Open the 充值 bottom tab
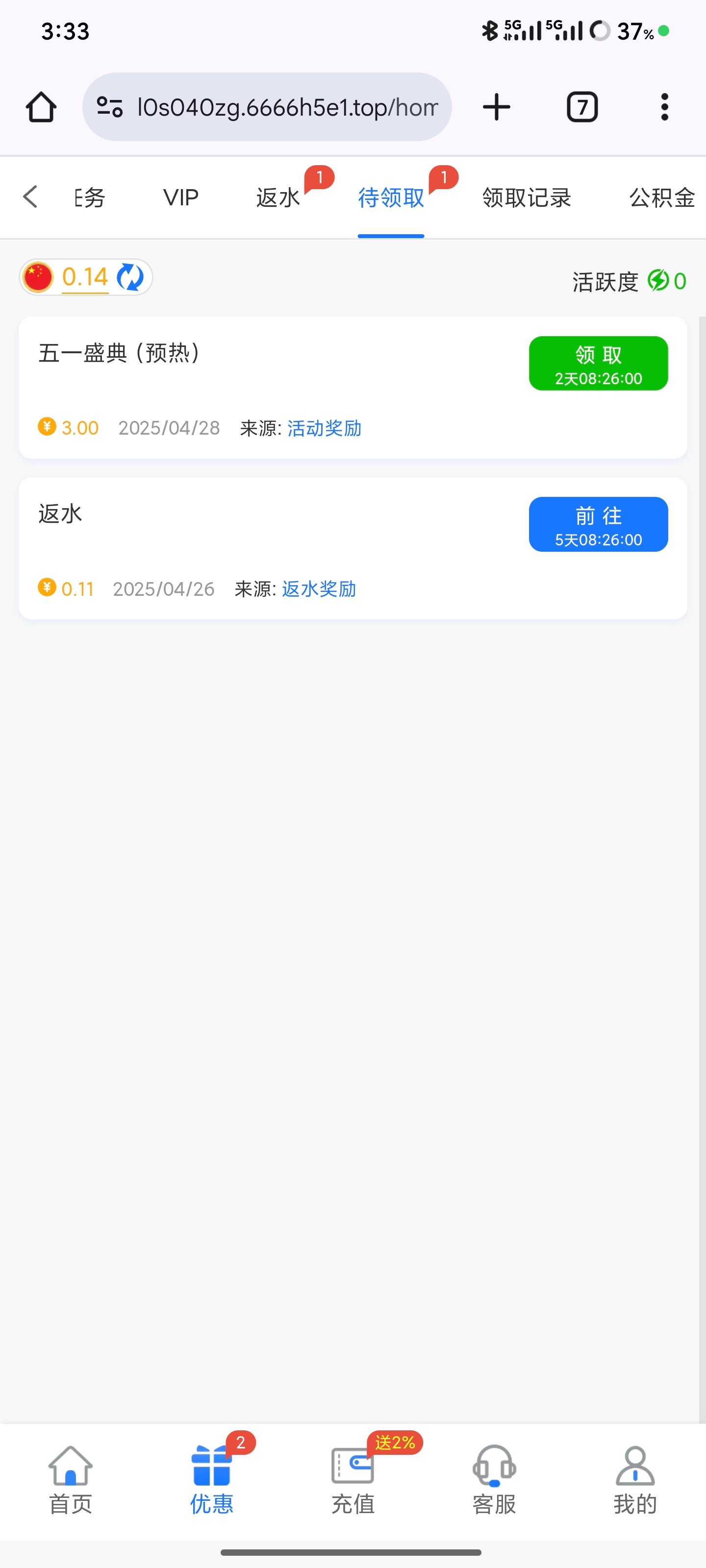Screen dimensions: 706x1568 coord(353,1479)
